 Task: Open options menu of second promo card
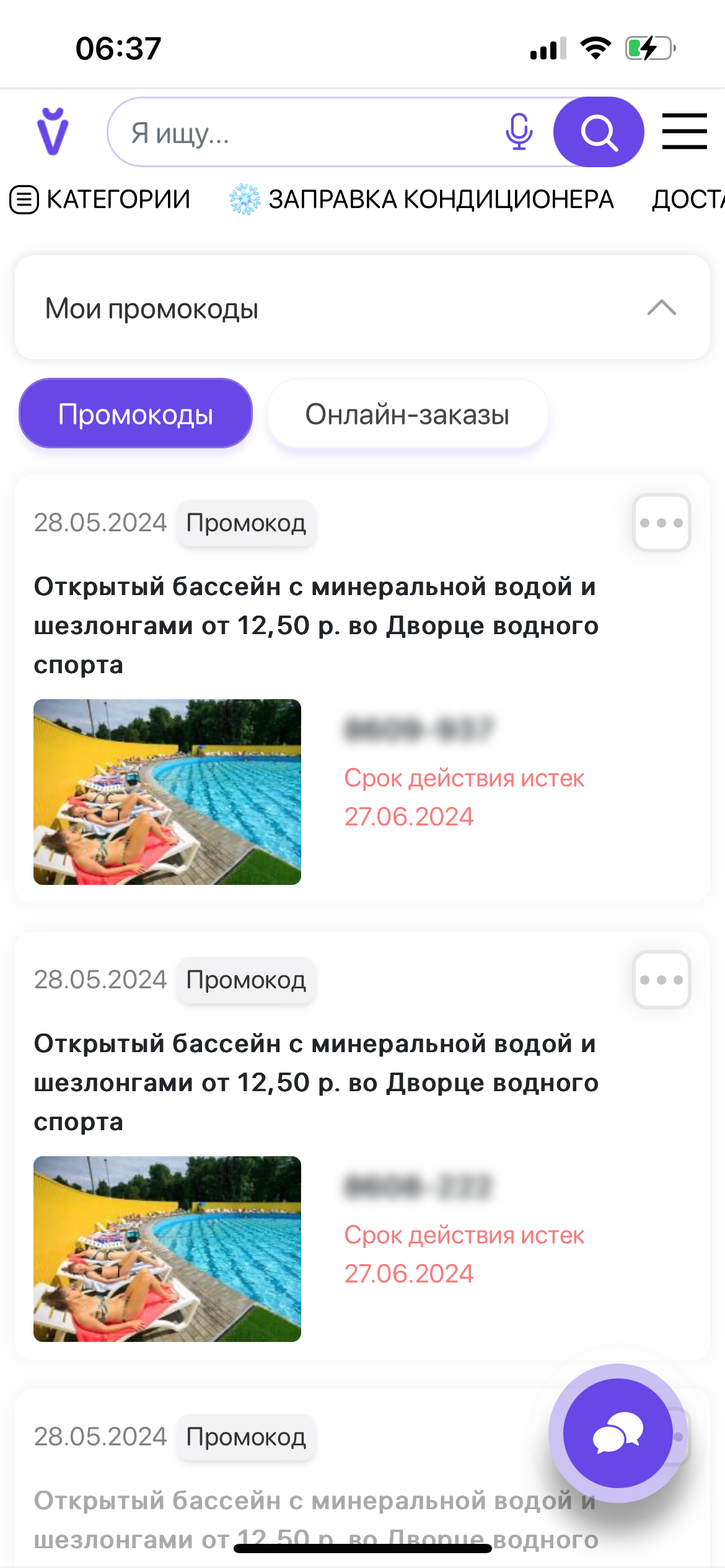point(661,980)
